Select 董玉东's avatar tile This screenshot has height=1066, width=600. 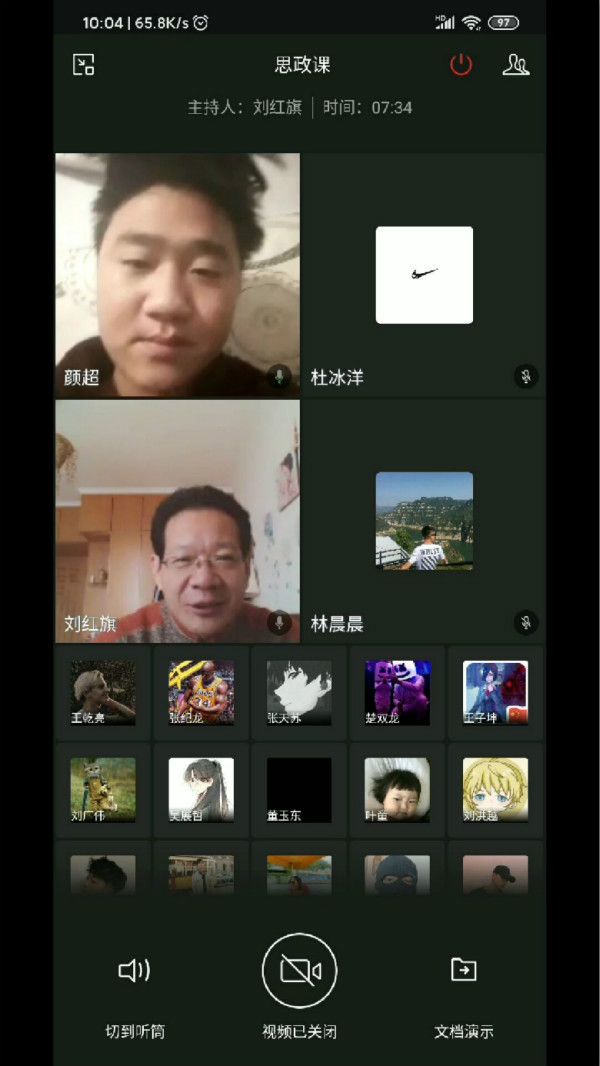(299, 789)
